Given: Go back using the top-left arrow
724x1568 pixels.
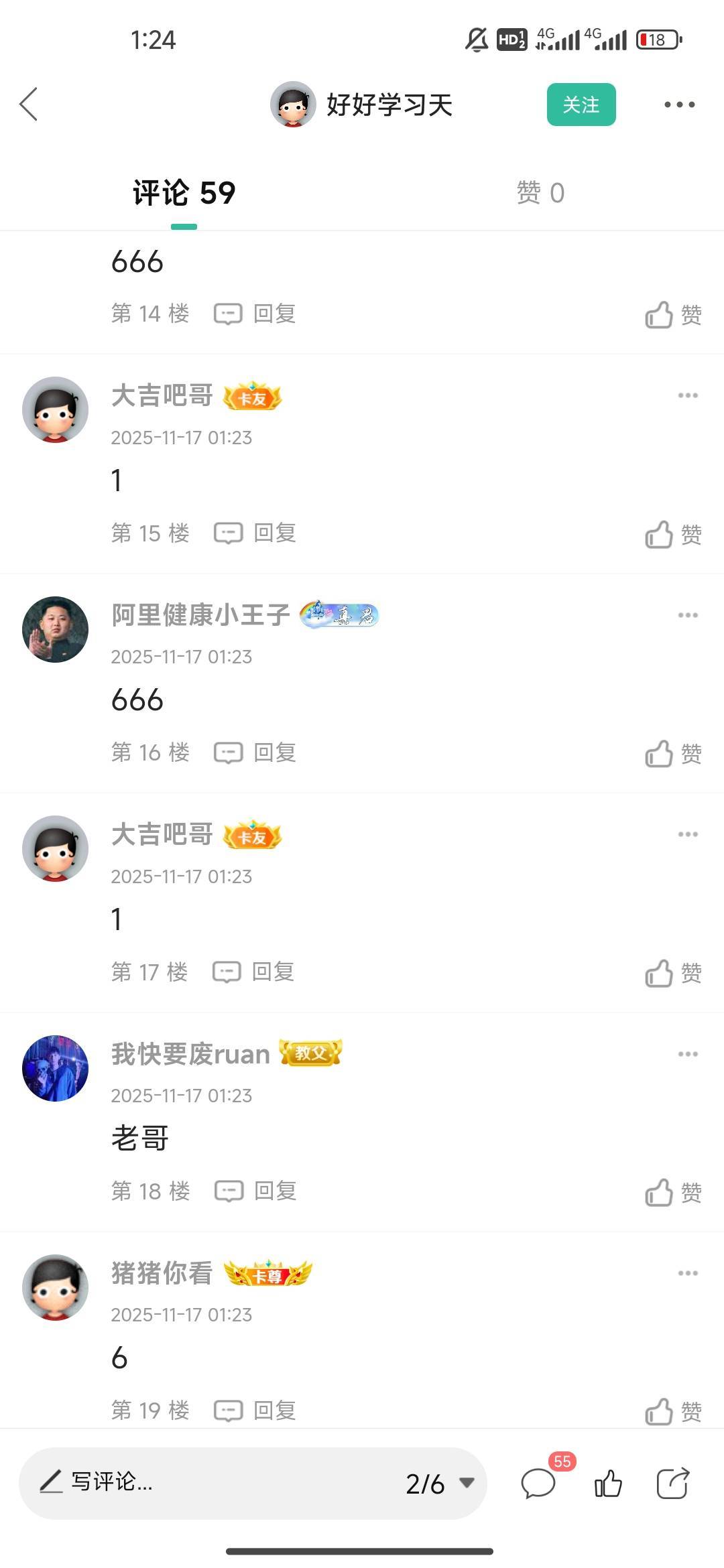Looking at the screenshot, I should tap(29, 105).
